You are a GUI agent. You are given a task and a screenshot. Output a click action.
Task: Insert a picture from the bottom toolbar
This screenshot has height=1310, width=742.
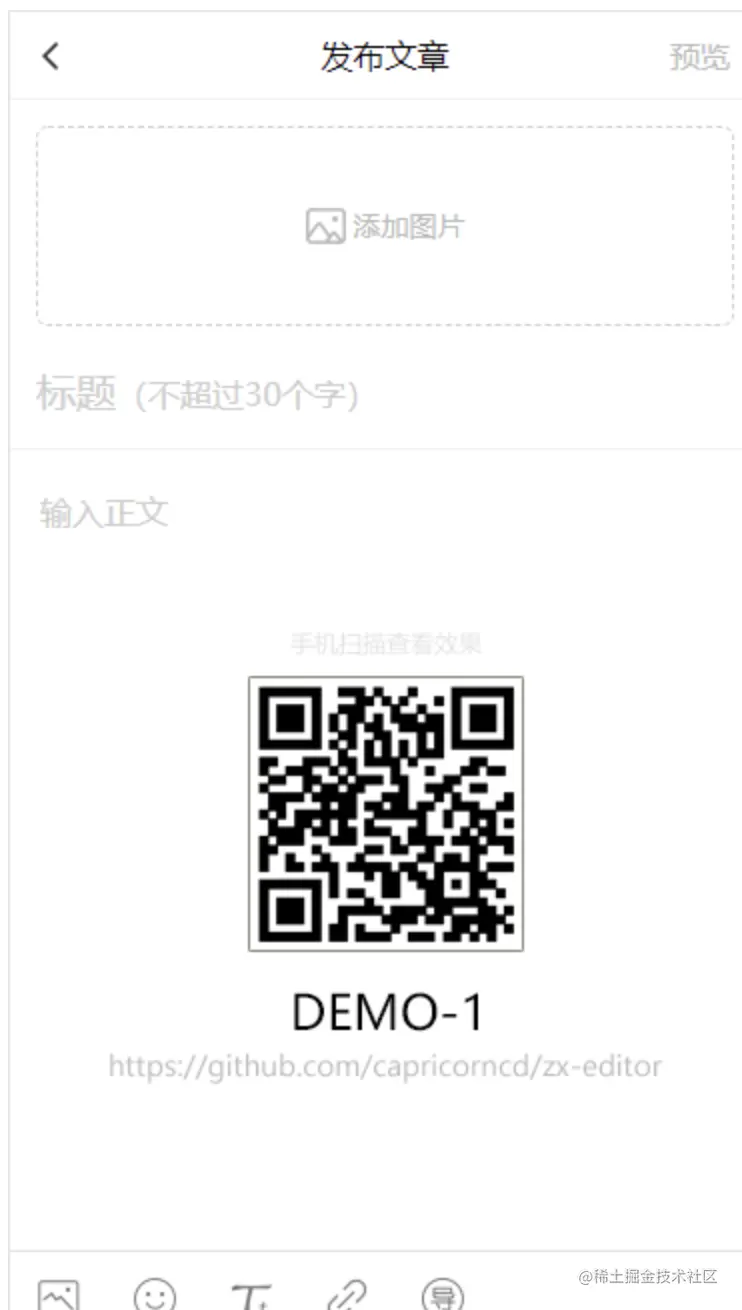[59, 1295]
